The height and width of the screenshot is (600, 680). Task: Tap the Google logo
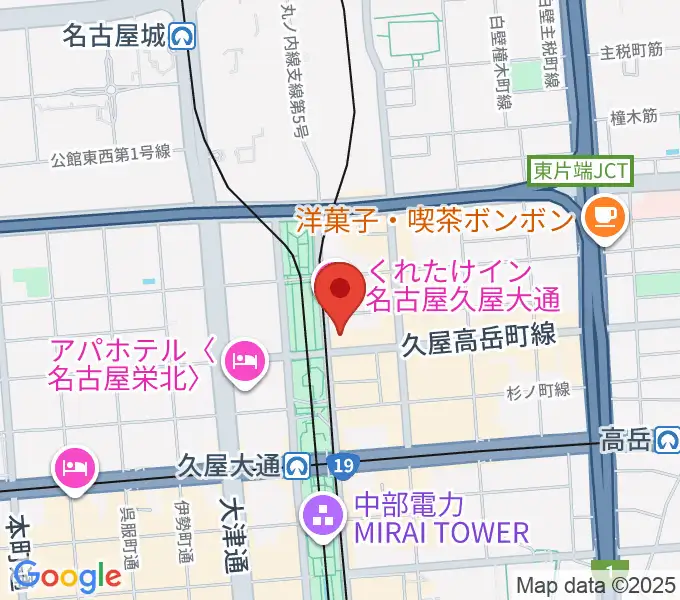click(68, 577)
